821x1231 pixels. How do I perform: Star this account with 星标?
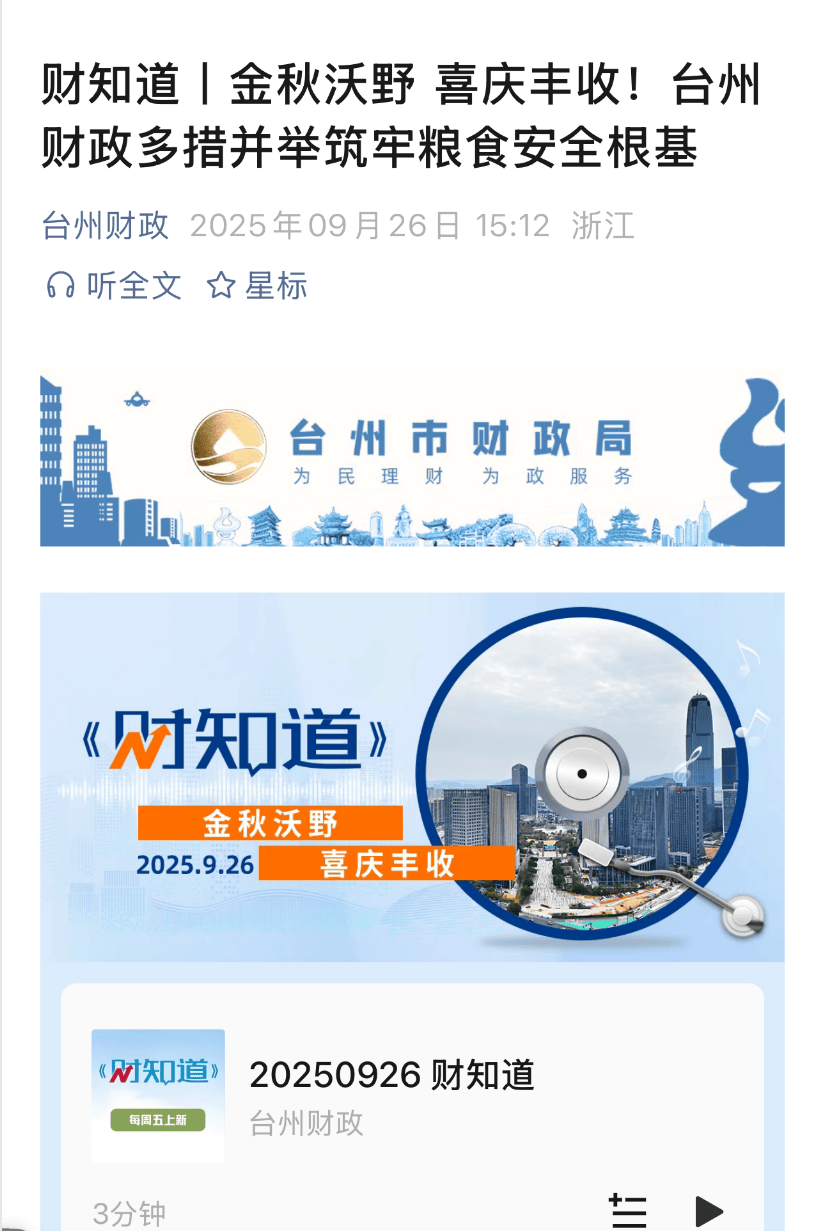click(x=257, y=286)
